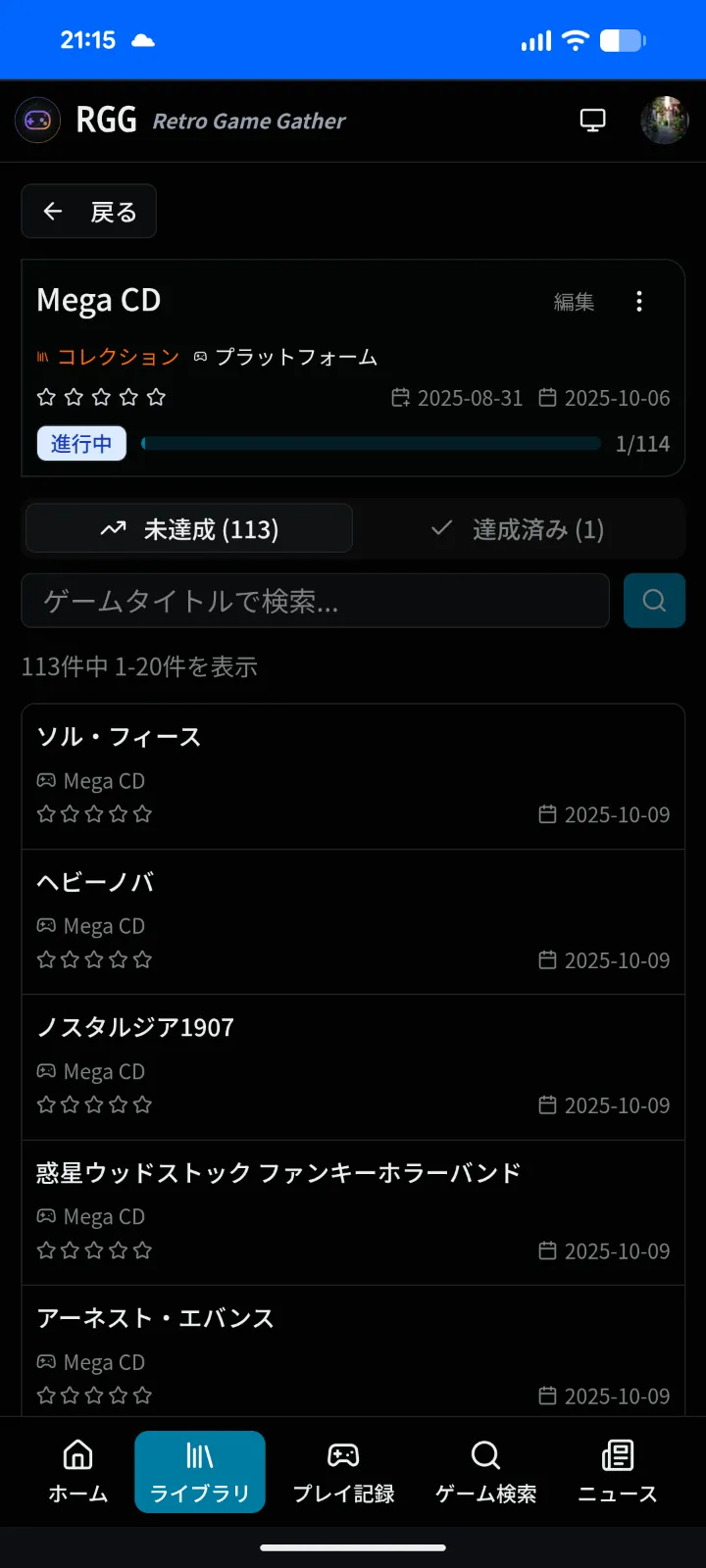Screen dimensions: 706x1568
Task: Select the ライブラリ tab
Action: (200, 1472)
